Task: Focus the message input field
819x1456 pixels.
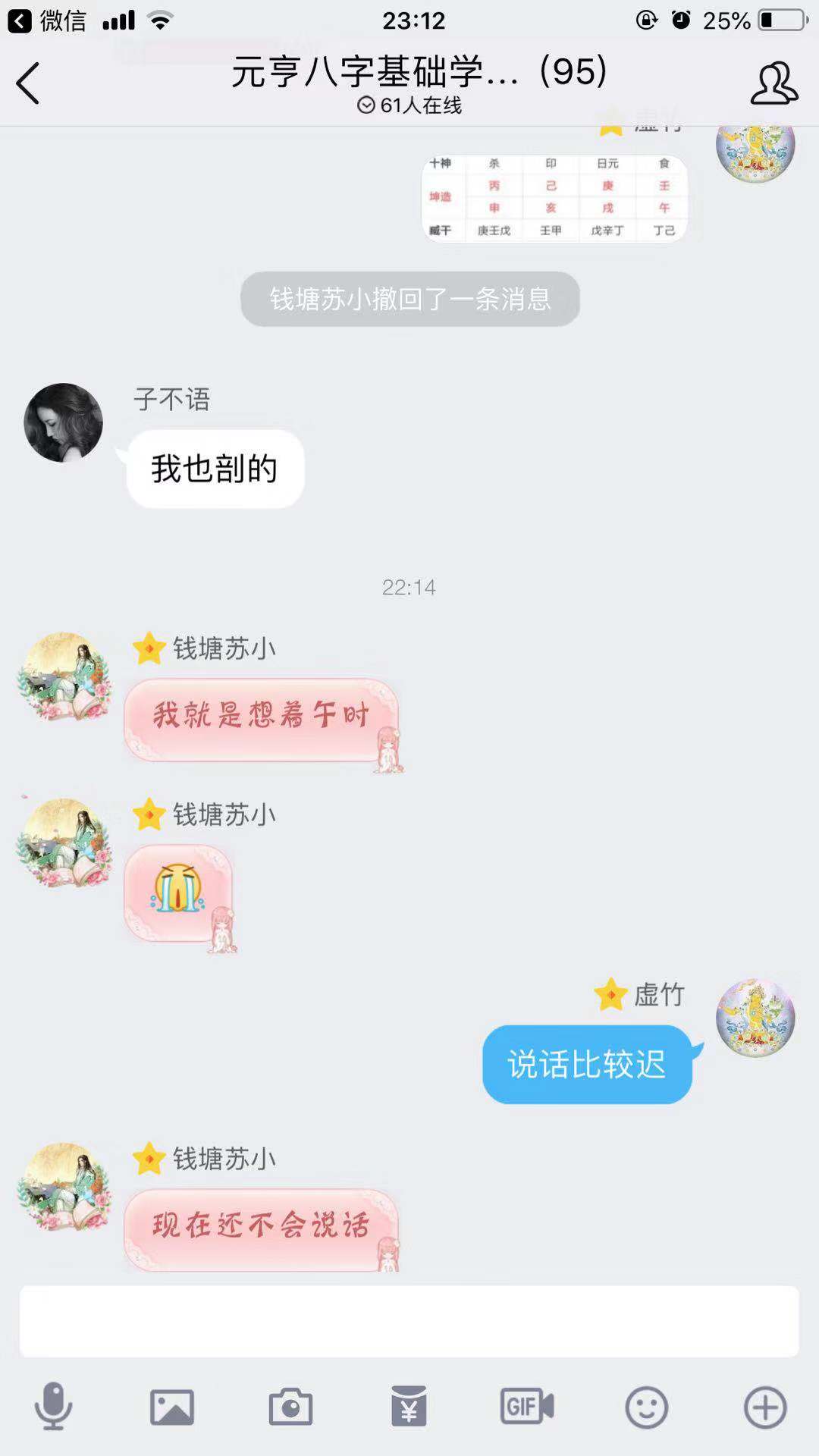Action: [409, 1321]
